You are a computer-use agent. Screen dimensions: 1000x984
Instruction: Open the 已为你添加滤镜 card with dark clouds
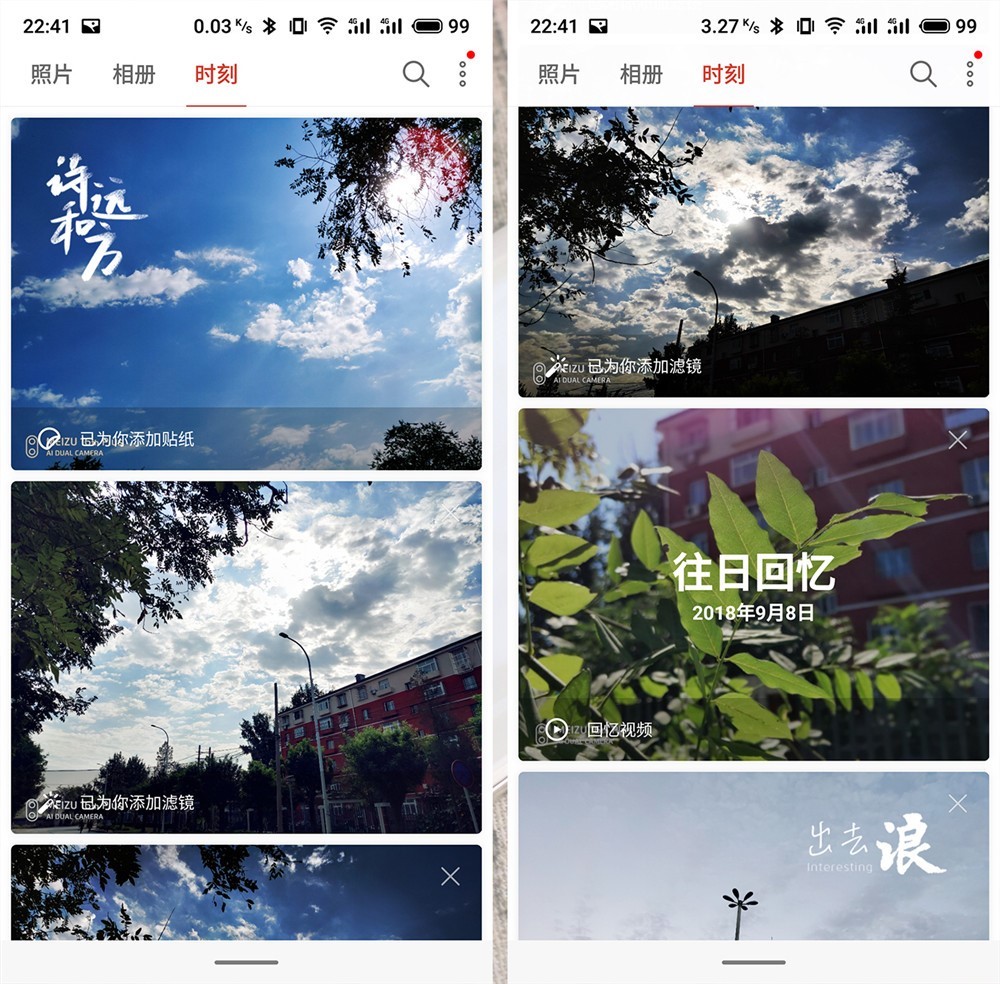click(753, 250)
